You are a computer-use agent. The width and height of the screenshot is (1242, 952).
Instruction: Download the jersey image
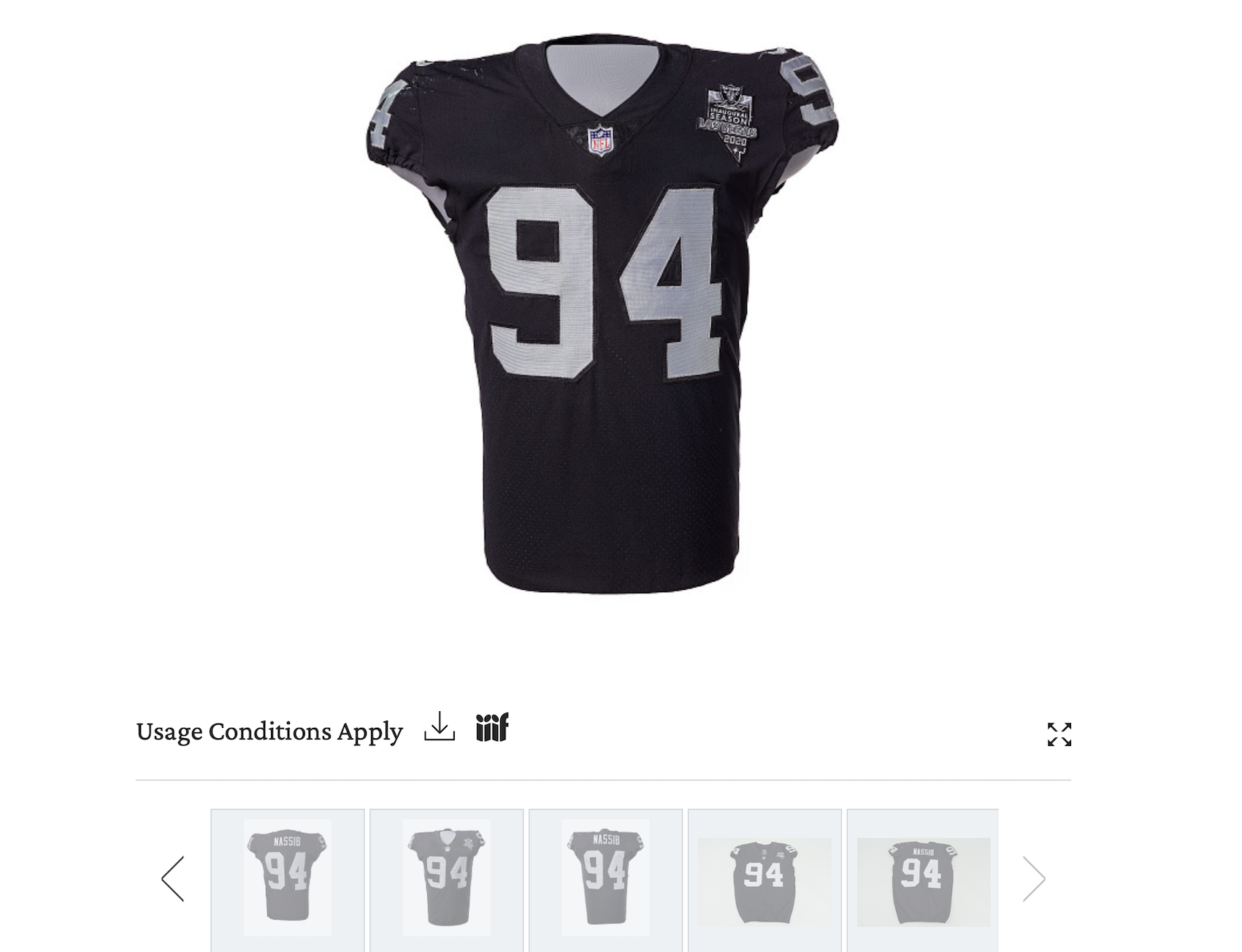click(439, 727)
